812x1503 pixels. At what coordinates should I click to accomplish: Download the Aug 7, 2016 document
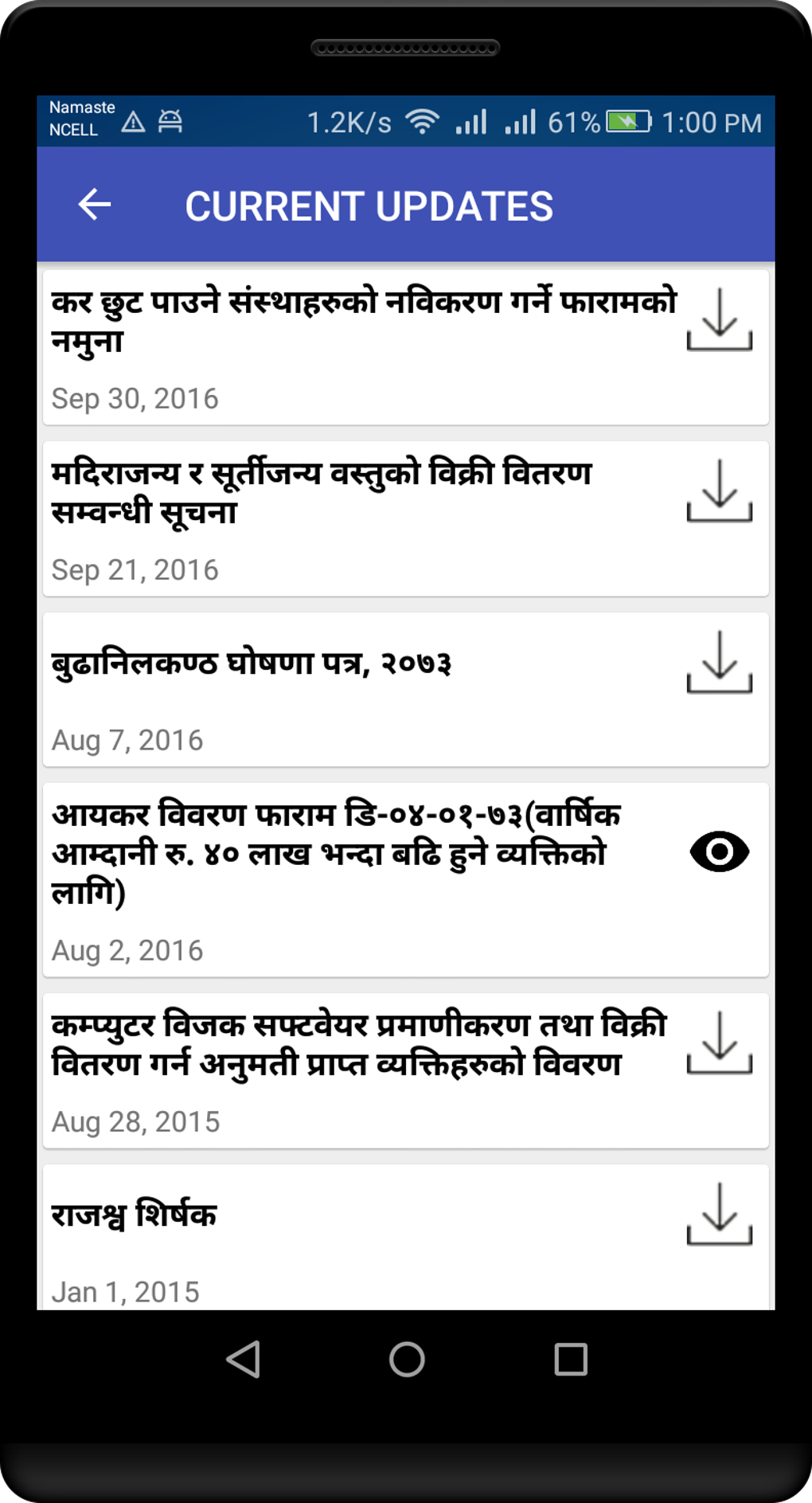[x=719, y=662]
